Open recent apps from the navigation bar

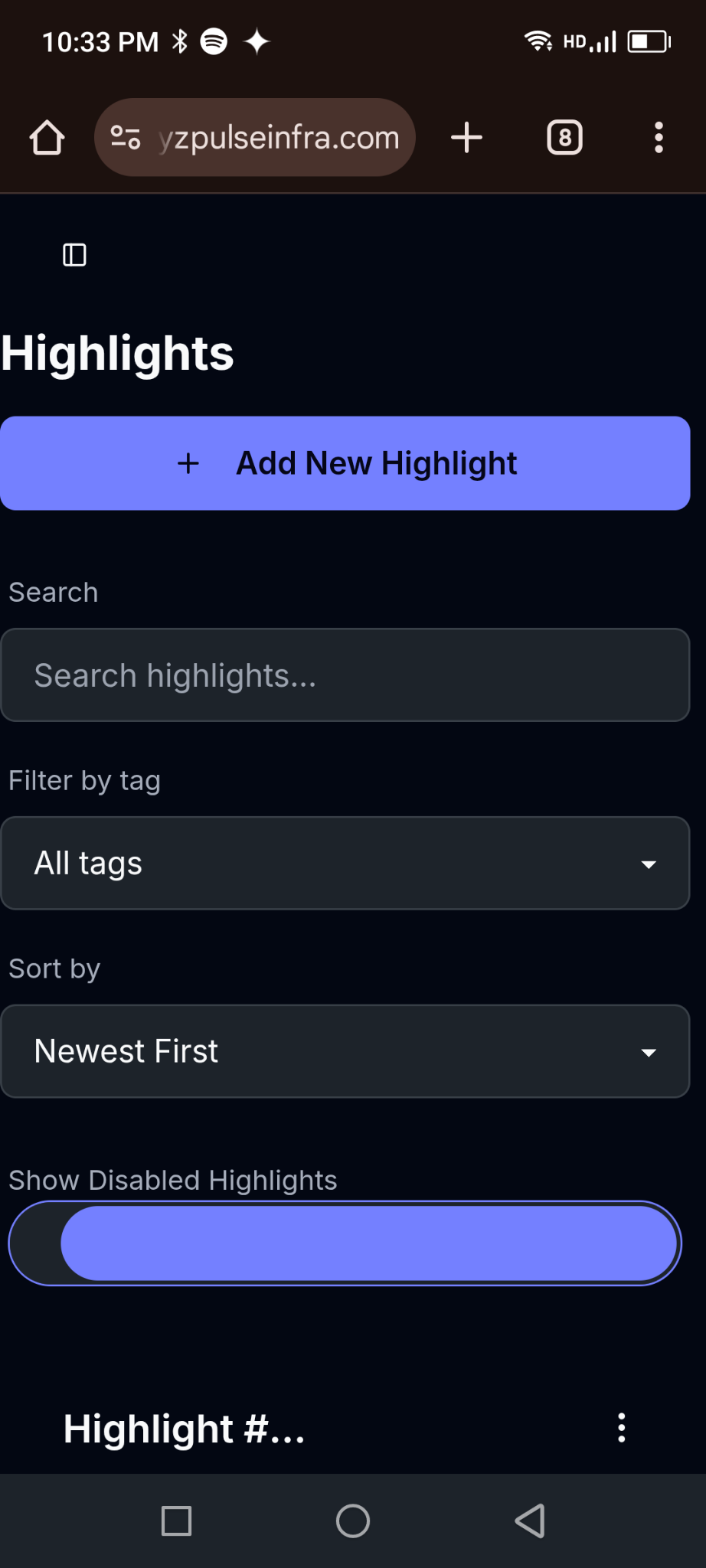(176, 1521)
